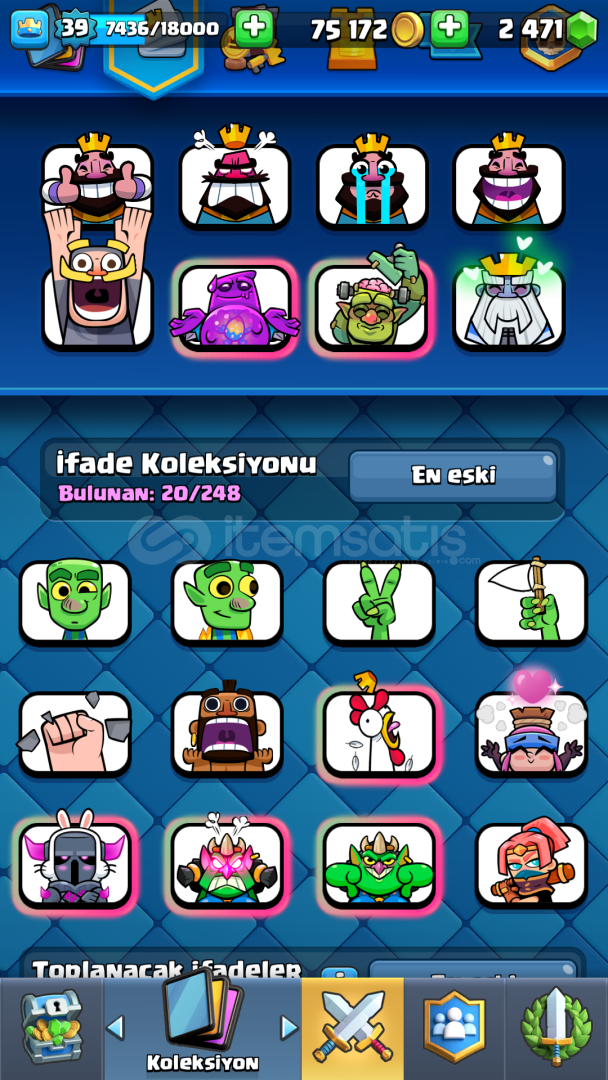Open the Koleksiyon tab
The height and width of the screenshot is (1080, 608).
click(203, 1028)
